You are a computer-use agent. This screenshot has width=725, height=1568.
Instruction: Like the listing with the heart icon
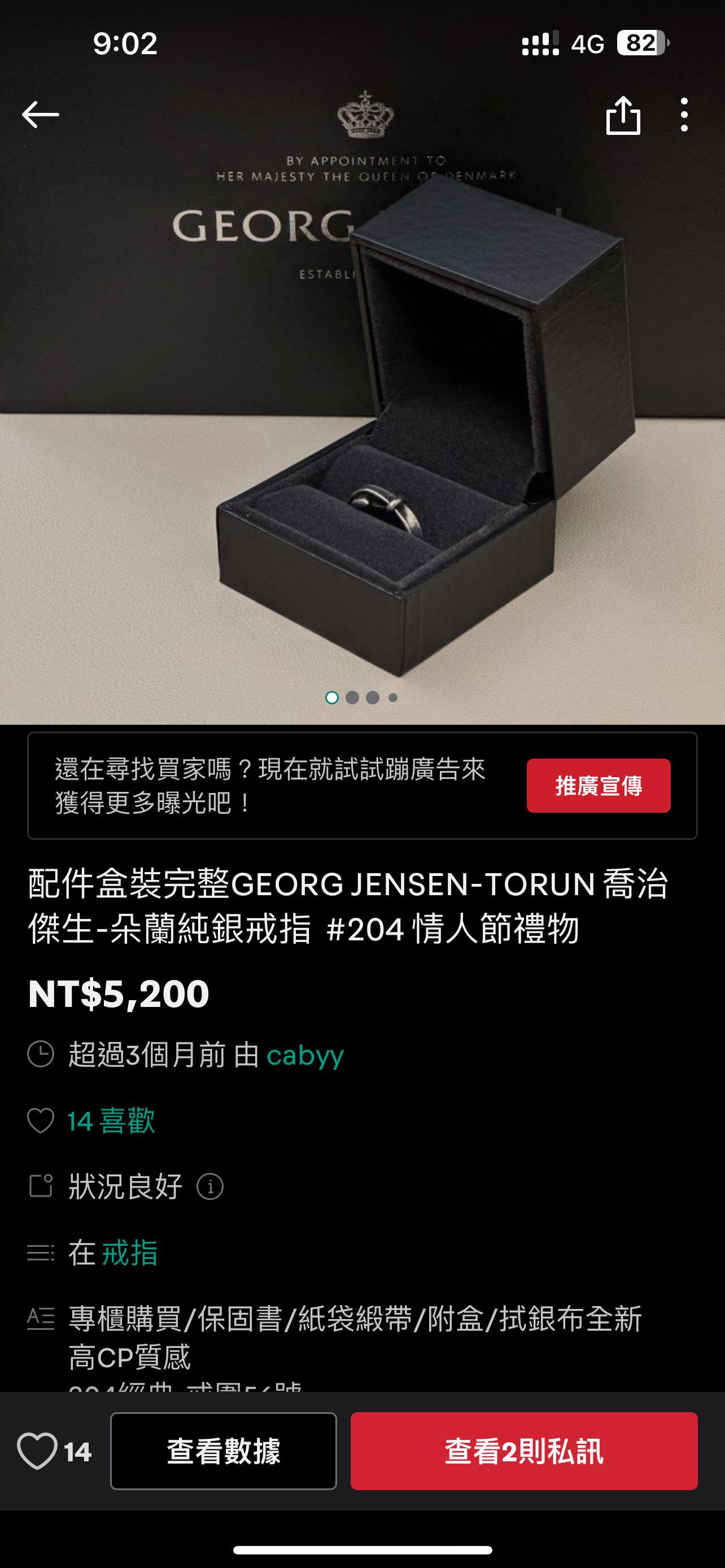click(x=38, y=1451)
